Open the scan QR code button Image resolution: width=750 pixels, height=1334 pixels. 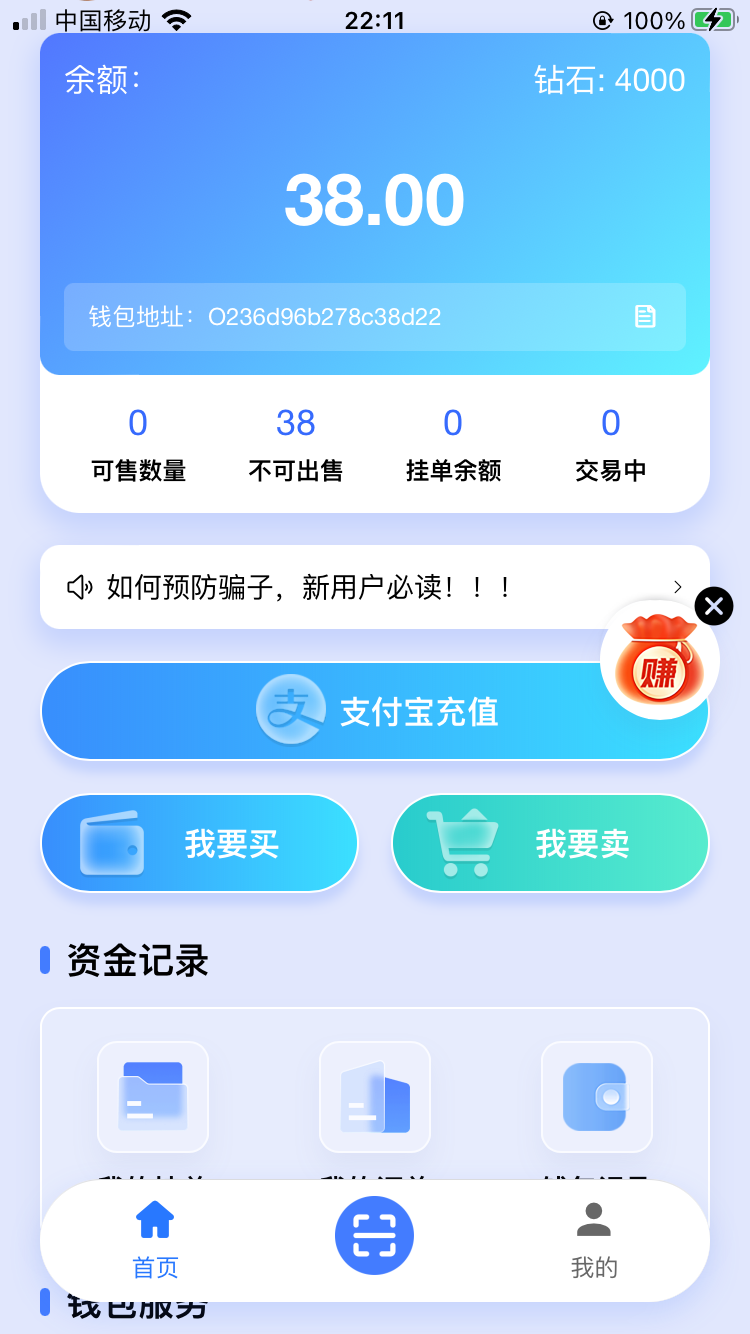pos(374,1236)
